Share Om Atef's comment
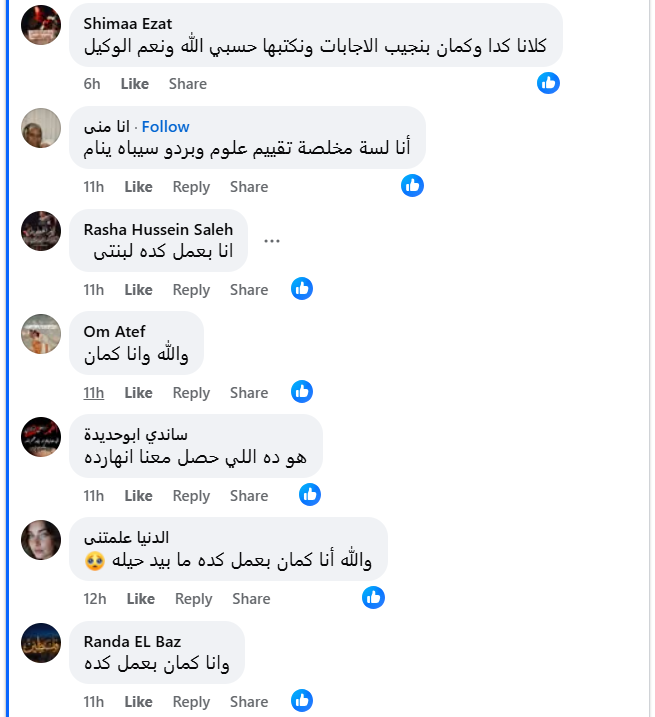 click(249, 393)
